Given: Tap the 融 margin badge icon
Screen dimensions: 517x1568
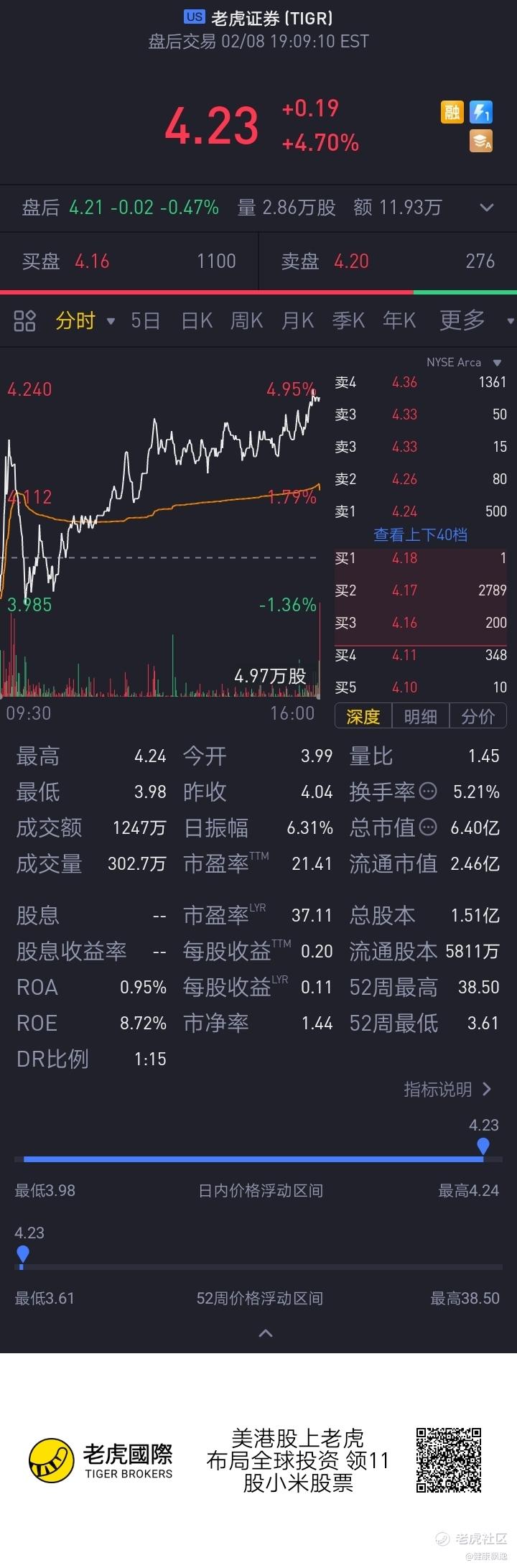Looking at the screenshot, I should coord(452,112).
